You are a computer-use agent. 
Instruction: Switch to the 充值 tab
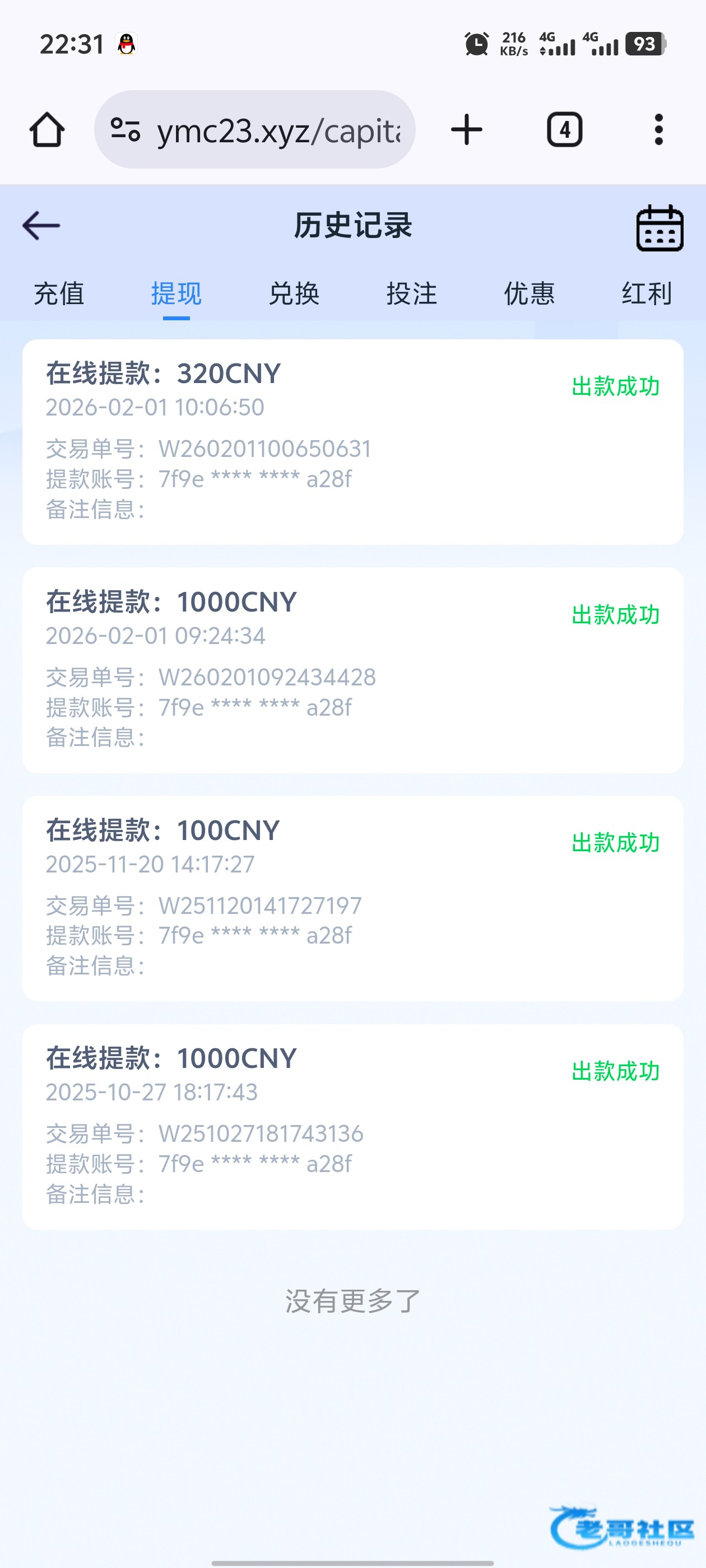click(x=58, y=294)
